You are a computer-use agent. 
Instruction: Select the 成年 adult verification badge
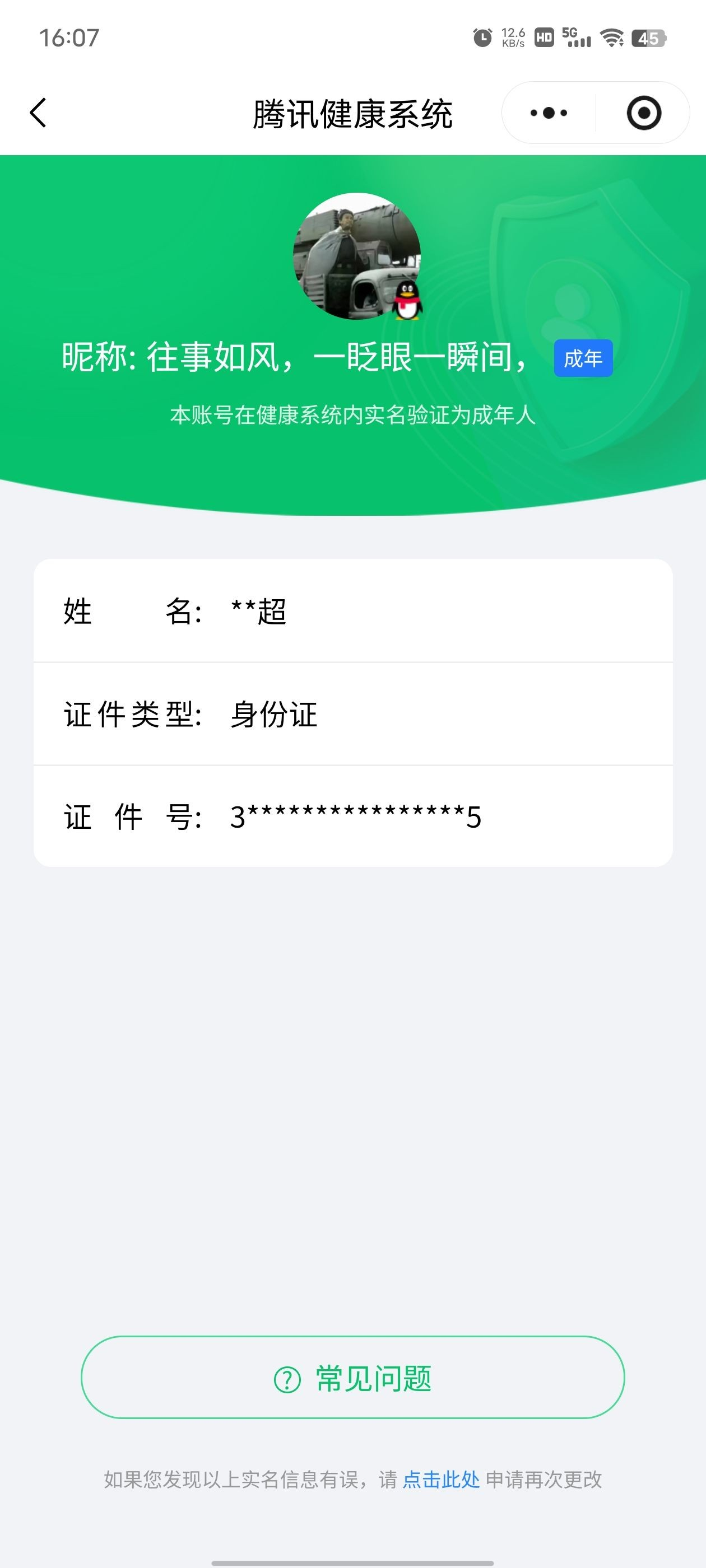(583, 359)
